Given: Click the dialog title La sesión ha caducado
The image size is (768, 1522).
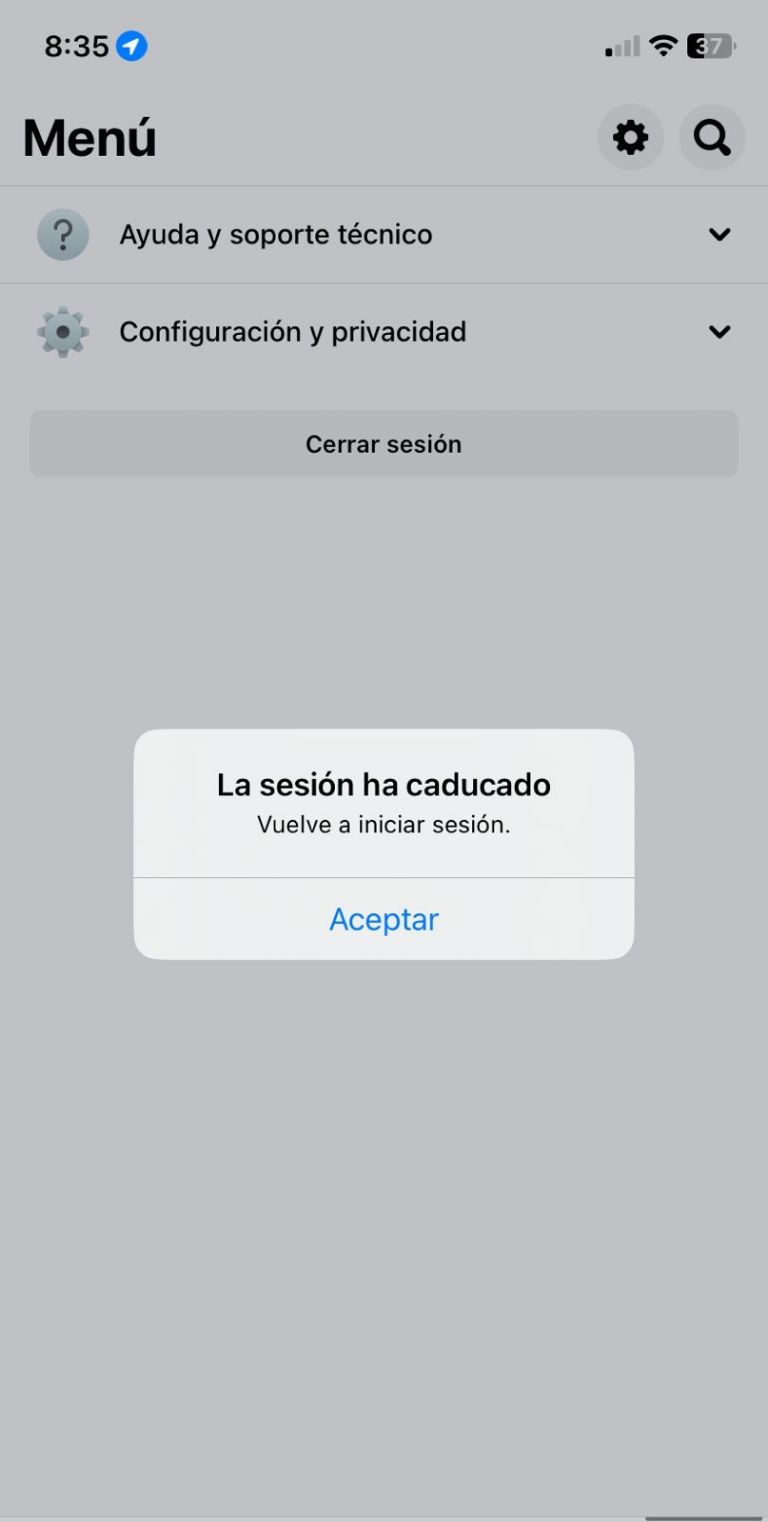Looking at the screenshot, I should (x=383, y=784).
